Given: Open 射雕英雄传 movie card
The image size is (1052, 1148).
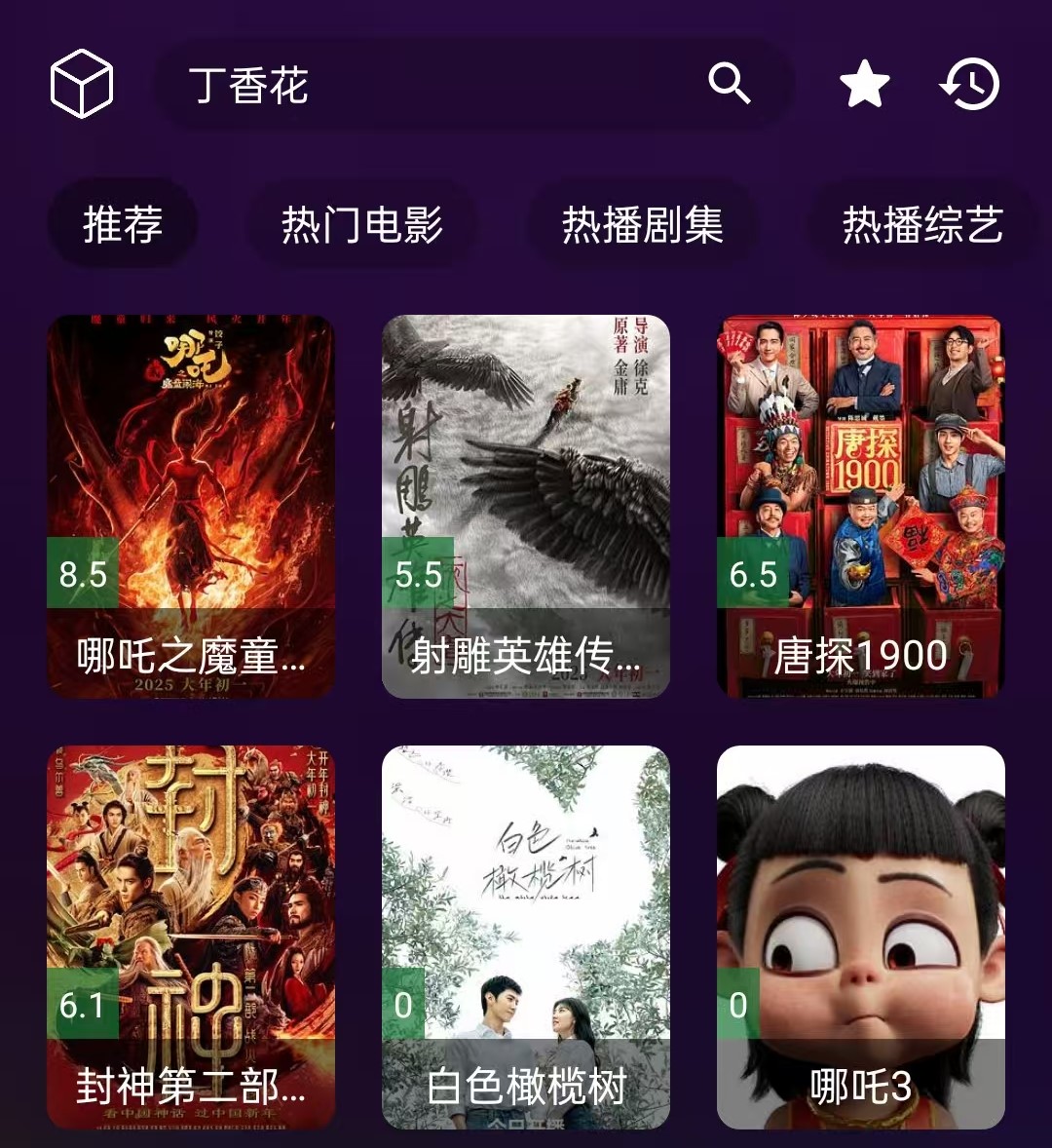Looking at the screenshot, I should [x=526, y=506].
